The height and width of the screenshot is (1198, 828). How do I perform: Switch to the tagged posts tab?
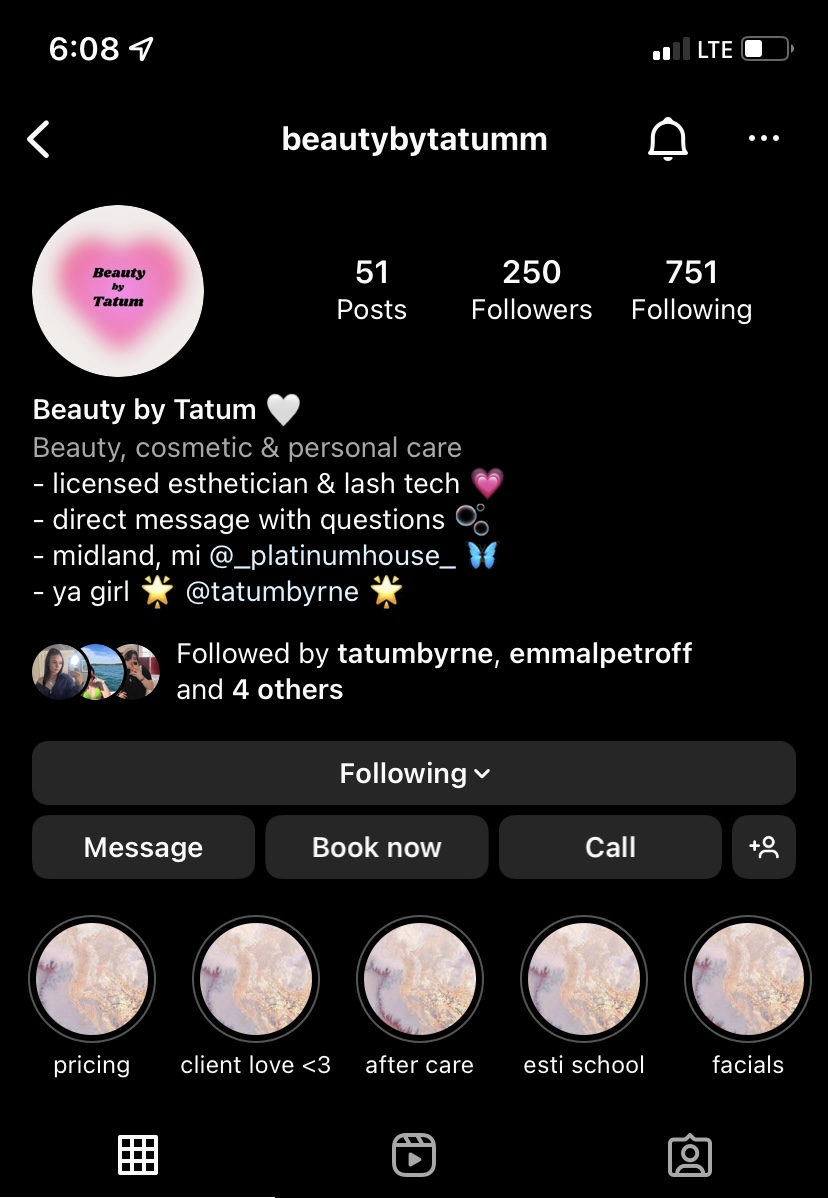(x=689, y=1155)
